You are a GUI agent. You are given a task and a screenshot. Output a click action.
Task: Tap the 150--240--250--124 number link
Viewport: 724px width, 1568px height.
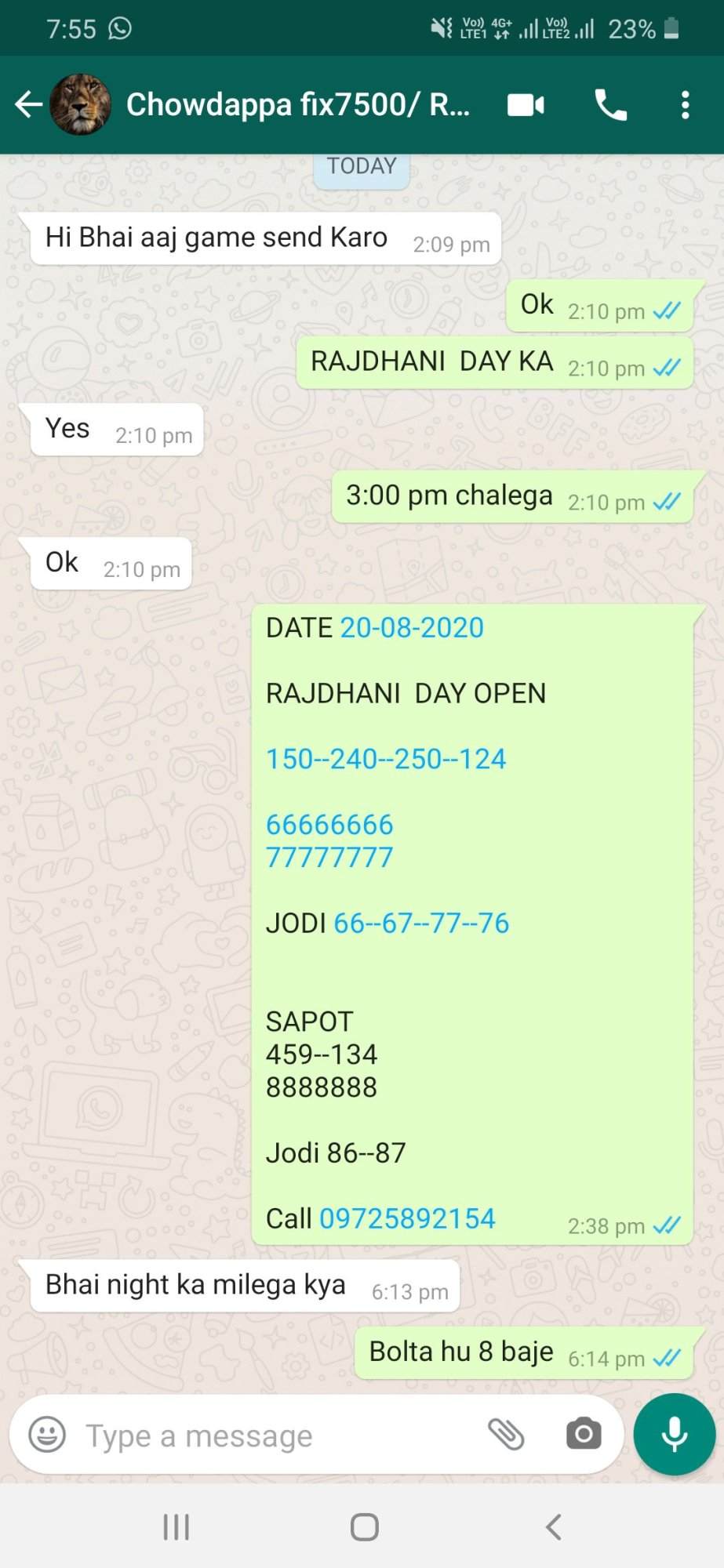(x=386, y=759)
